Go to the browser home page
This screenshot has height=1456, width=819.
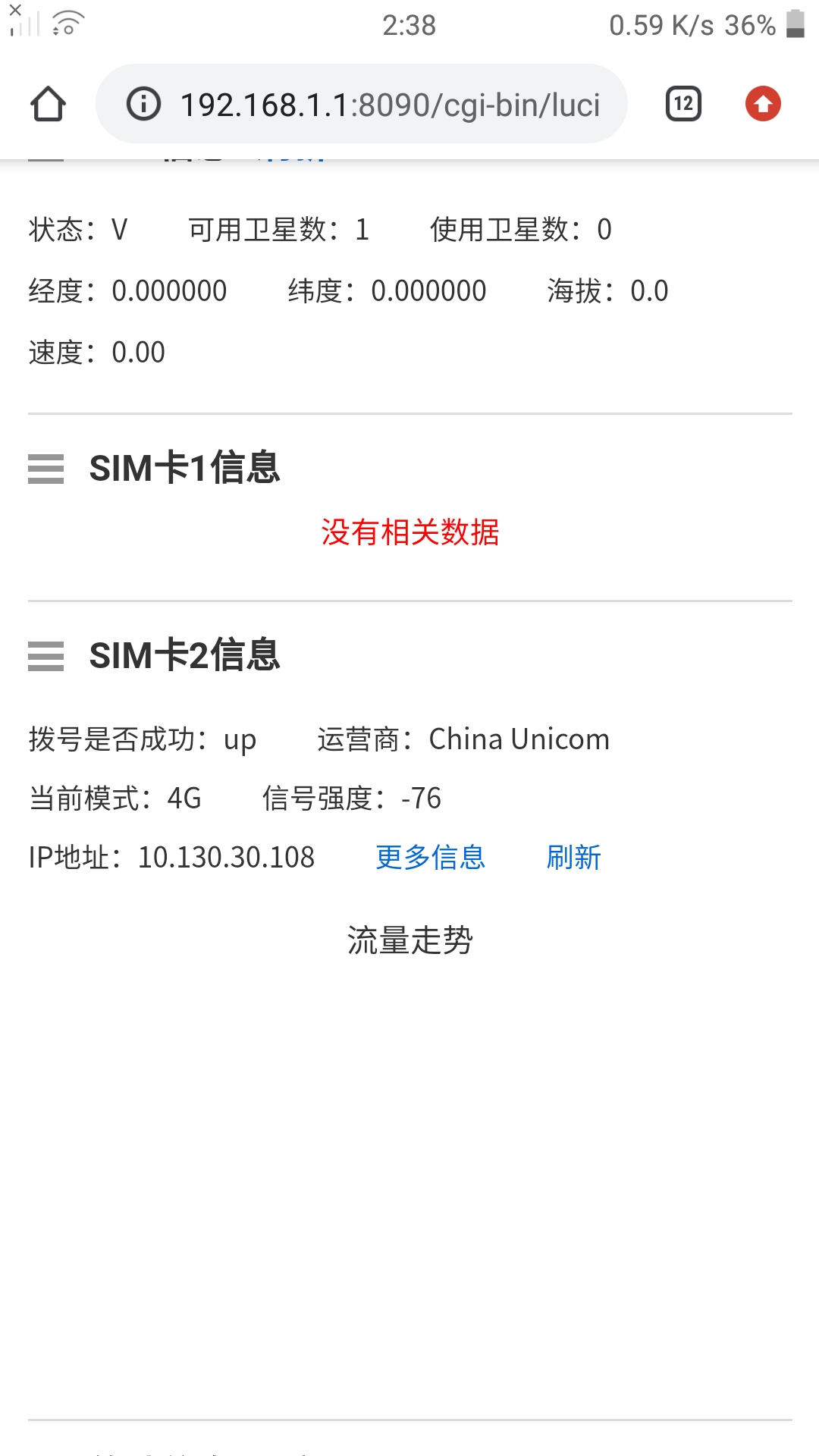point(48,104)
